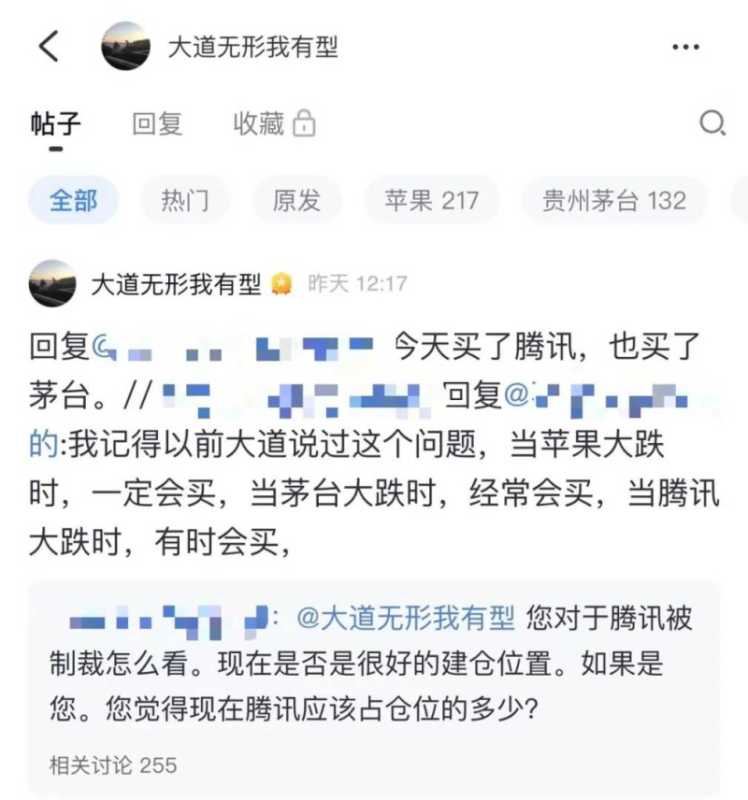Image resolution: width=748 pixels, height=800 pixels.
Task: Open the post author's avatar beside 昨天 12:17
Action: tap(52, 284)
